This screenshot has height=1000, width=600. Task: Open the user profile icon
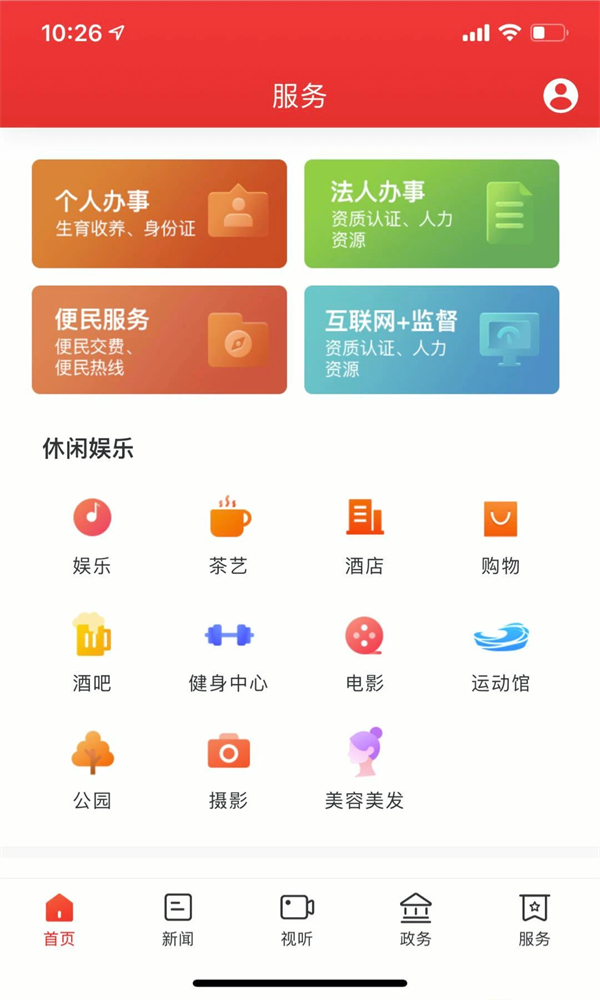(560, 95)
